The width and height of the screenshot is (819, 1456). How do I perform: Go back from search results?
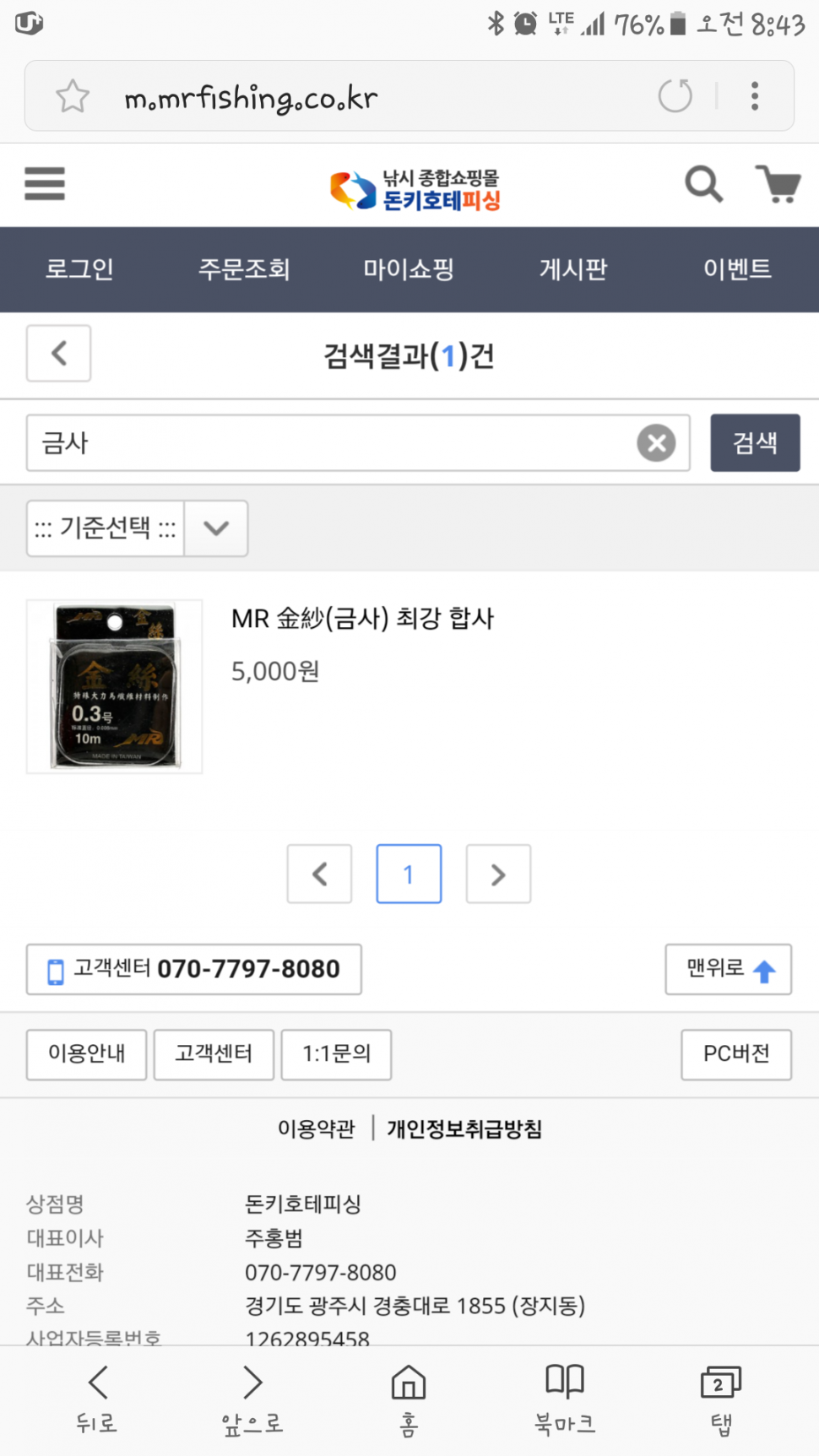[x=59, y=353]
